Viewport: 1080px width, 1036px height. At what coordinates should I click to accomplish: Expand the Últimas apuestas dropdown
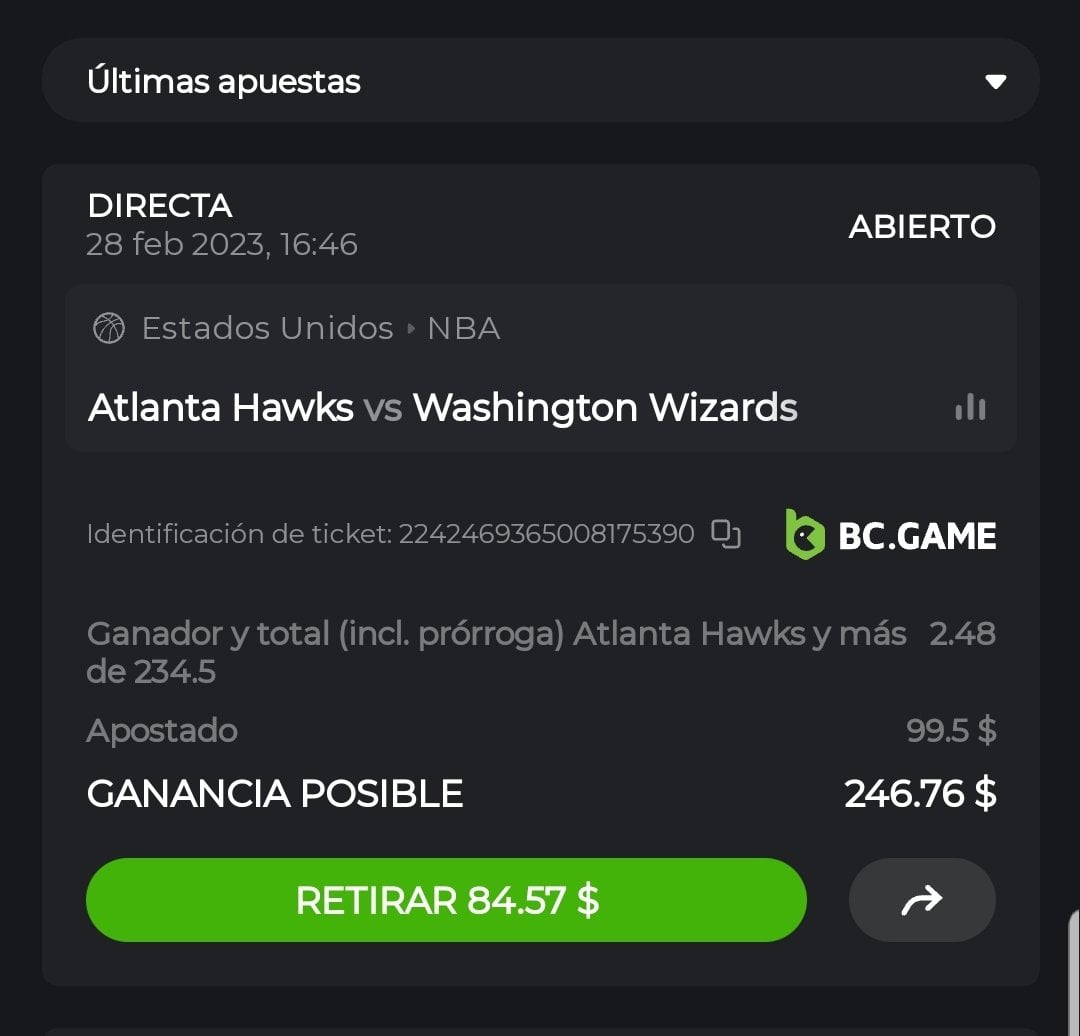[994, 81]
